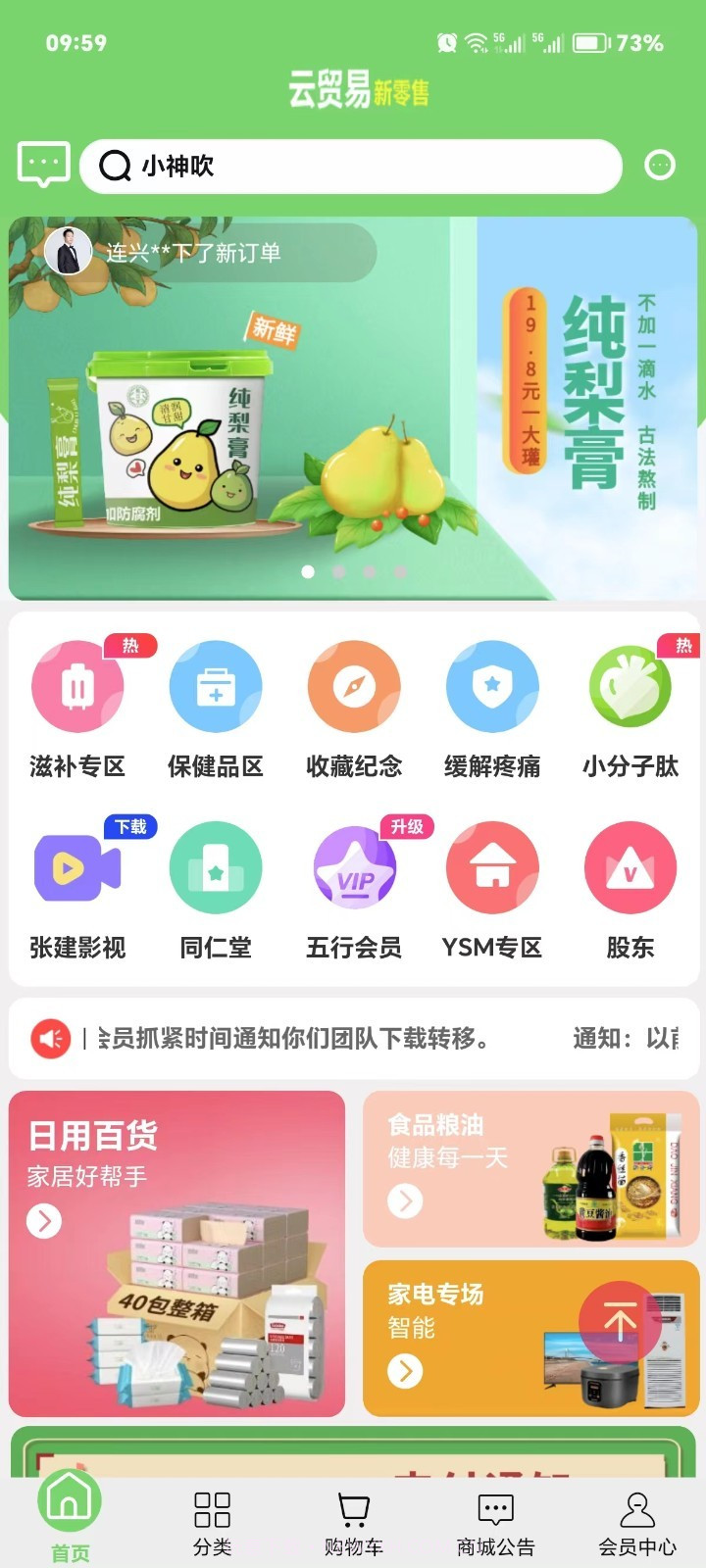Screen dimensions: 706x1568
Task: Open the 同仁堂 brand section icon
Action: pos(216,867)
